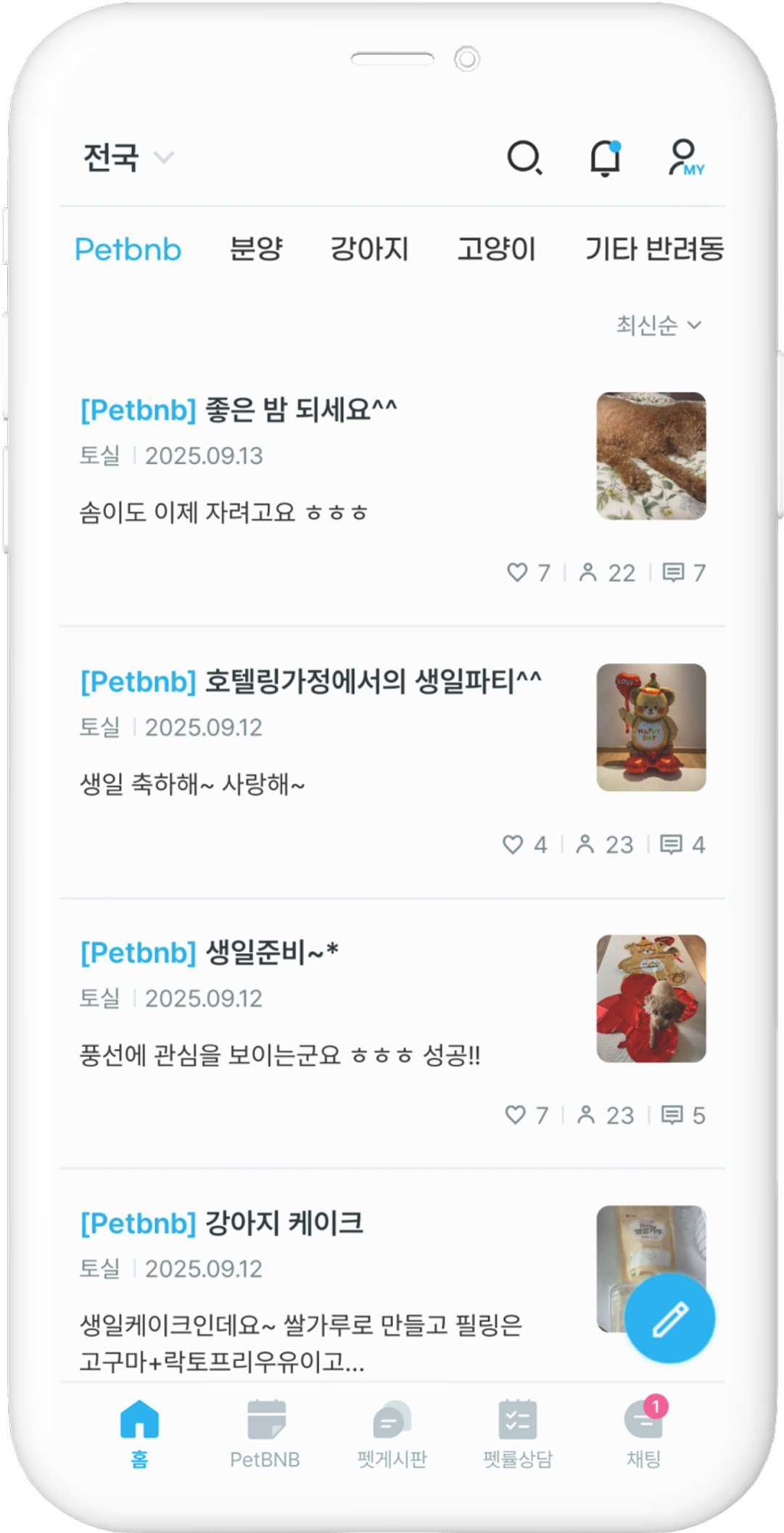784x1533 pixels.
Task: Switch to the 고양이 tab
Action: 496,250
